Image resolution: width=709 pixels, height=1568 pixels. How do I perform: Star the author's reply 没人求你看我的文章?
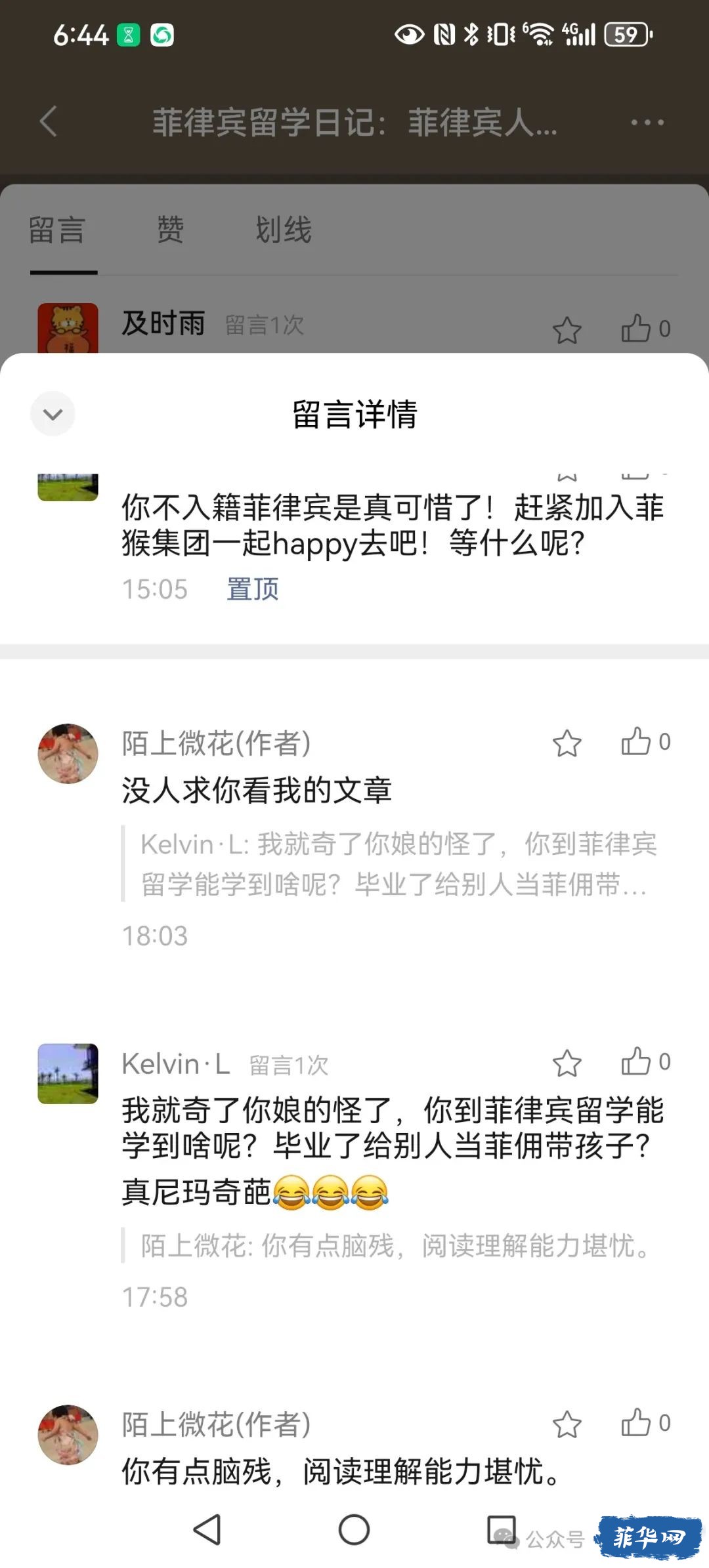(567, 743)
